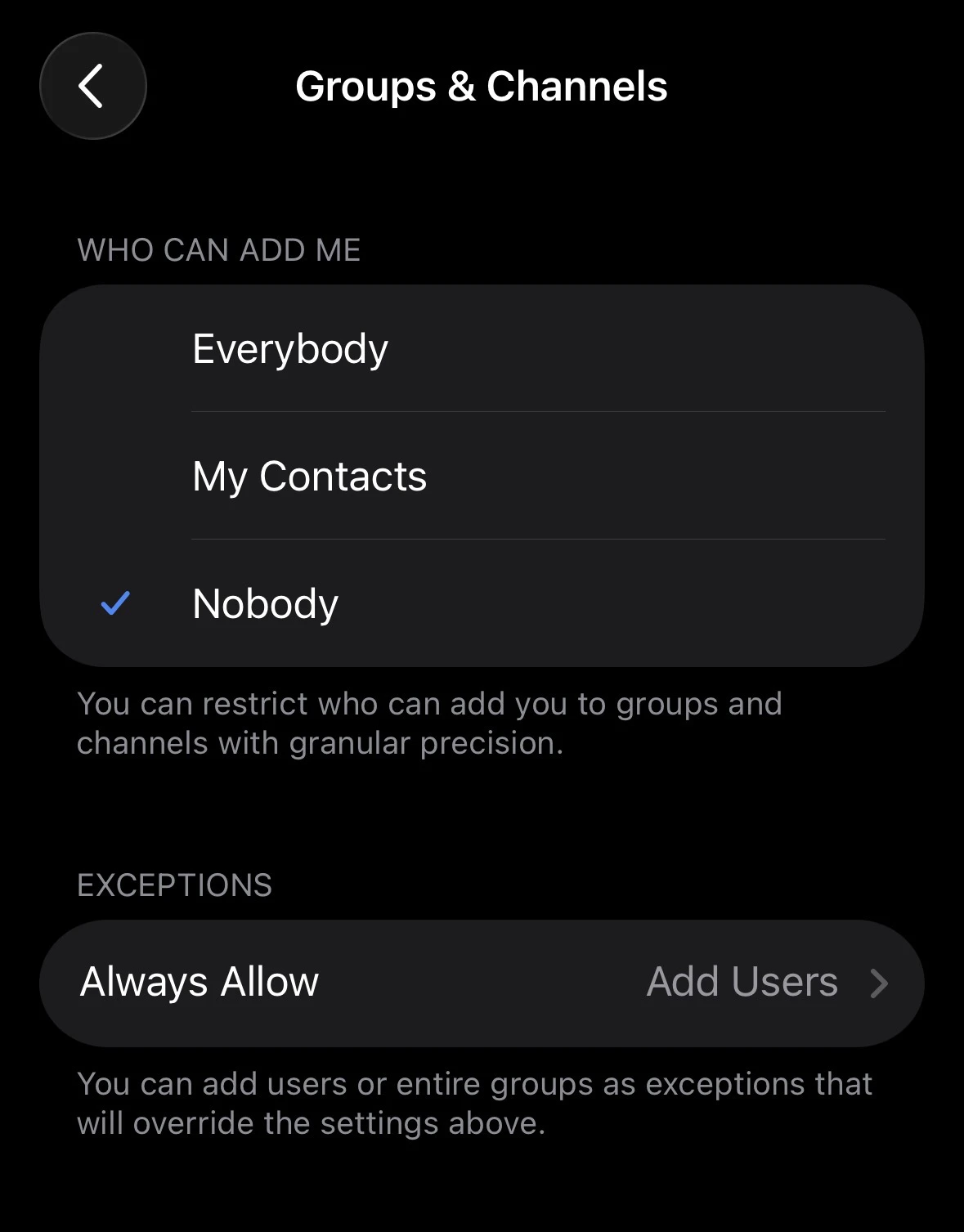Disable additions by selecting Nobody
Image resolution: width=964 pixels, height=1232 pixels.
tap(265, 603)
